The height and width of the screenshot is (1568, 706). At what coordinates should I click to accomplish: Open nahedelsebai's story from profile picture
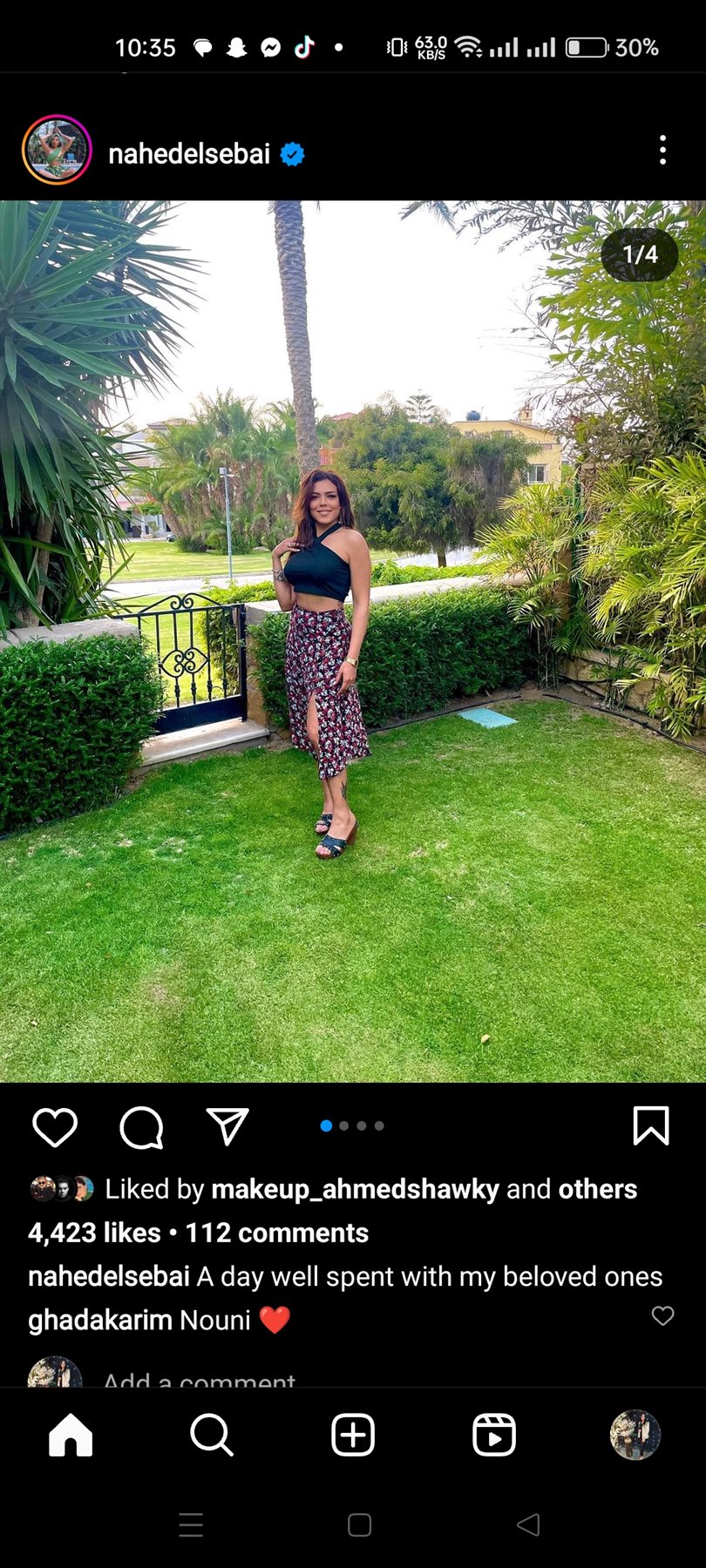tap(57, 151)
